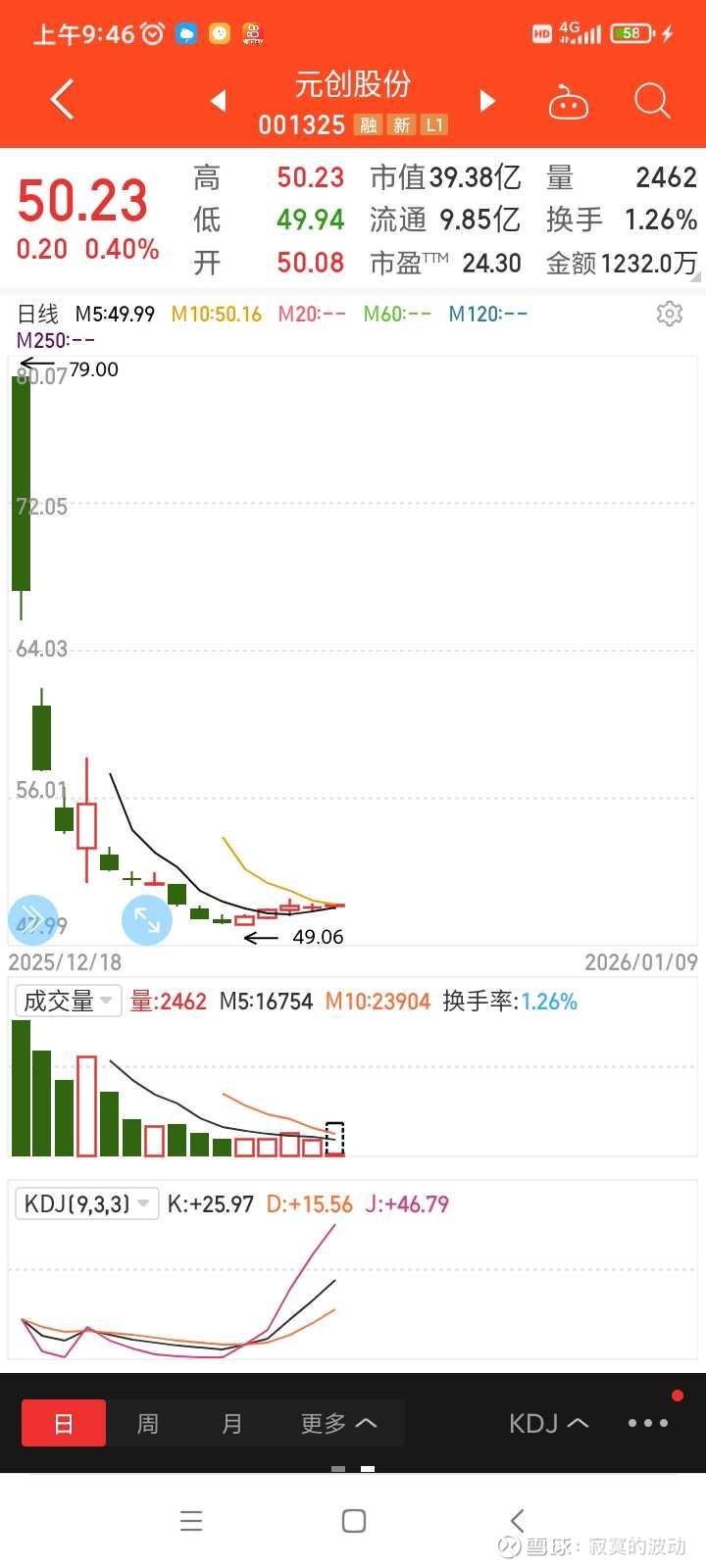The image size is (706, 1568).
Task: Open the three-dot more menu
Action: point(648,1423)
